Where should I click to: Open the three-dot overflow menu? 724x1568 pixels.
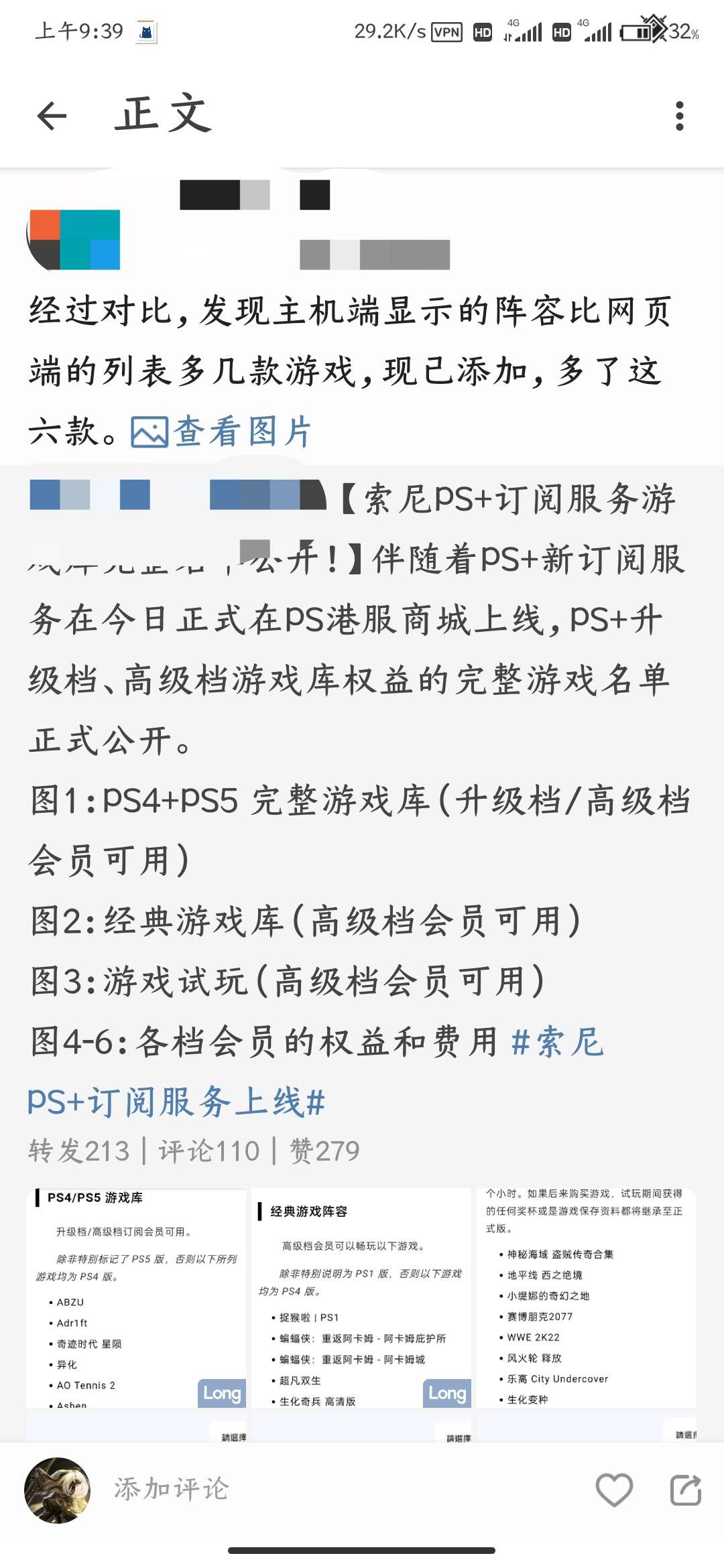(679, 116)
